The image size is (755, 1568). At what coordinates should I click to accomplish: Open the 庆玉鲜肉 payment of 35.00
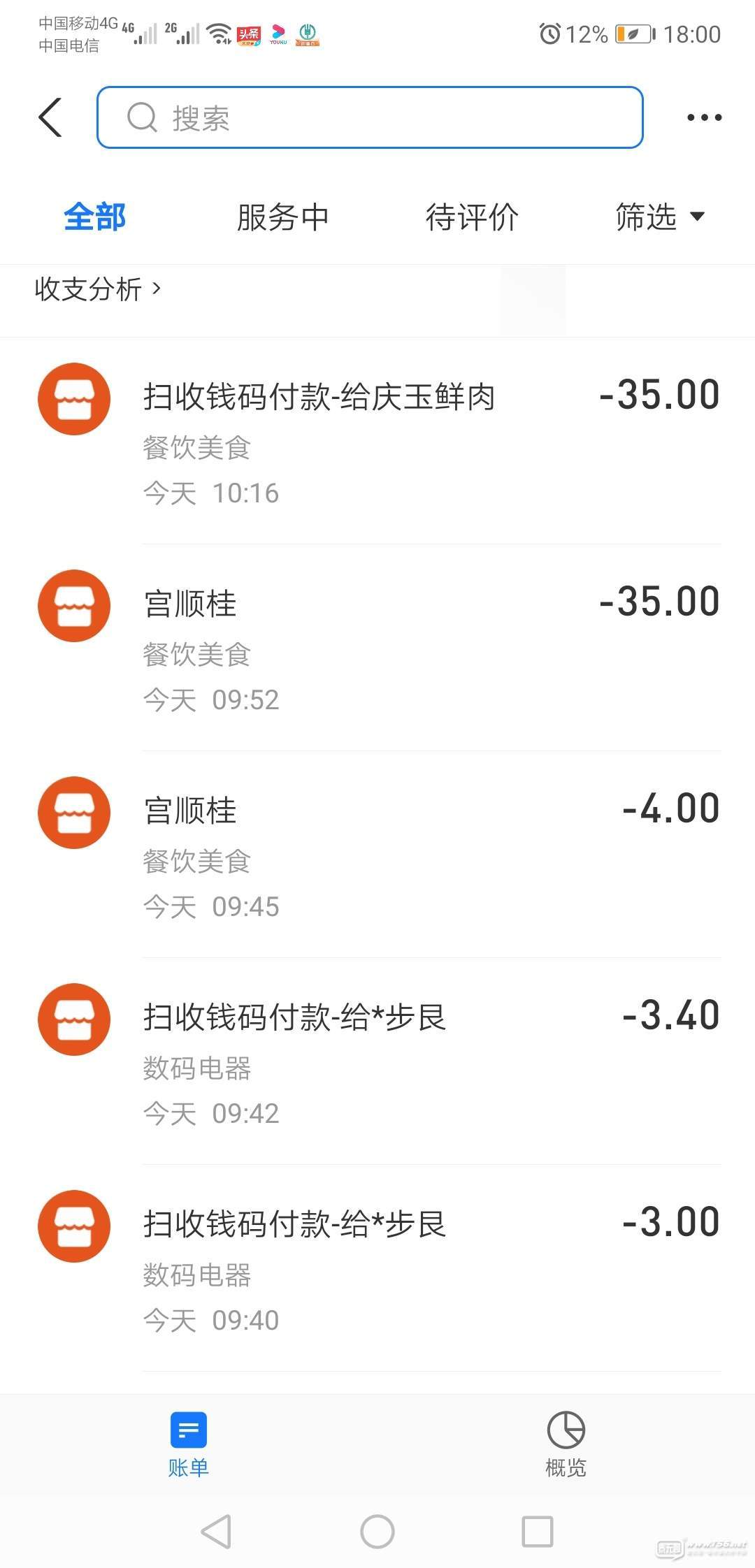[377, 441]
